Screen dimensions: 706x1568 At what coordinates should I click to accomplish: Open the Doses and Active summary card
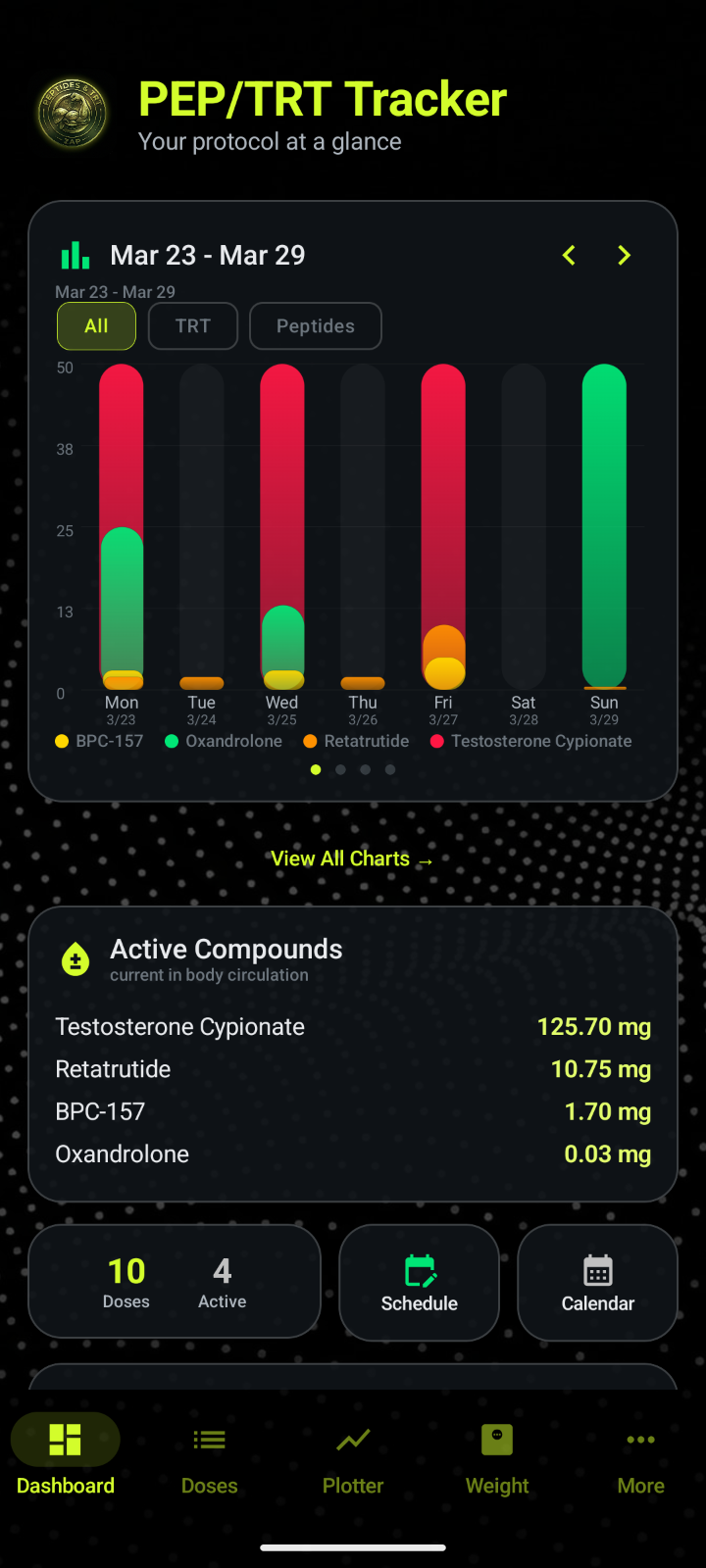click(x=175, y=1282)
